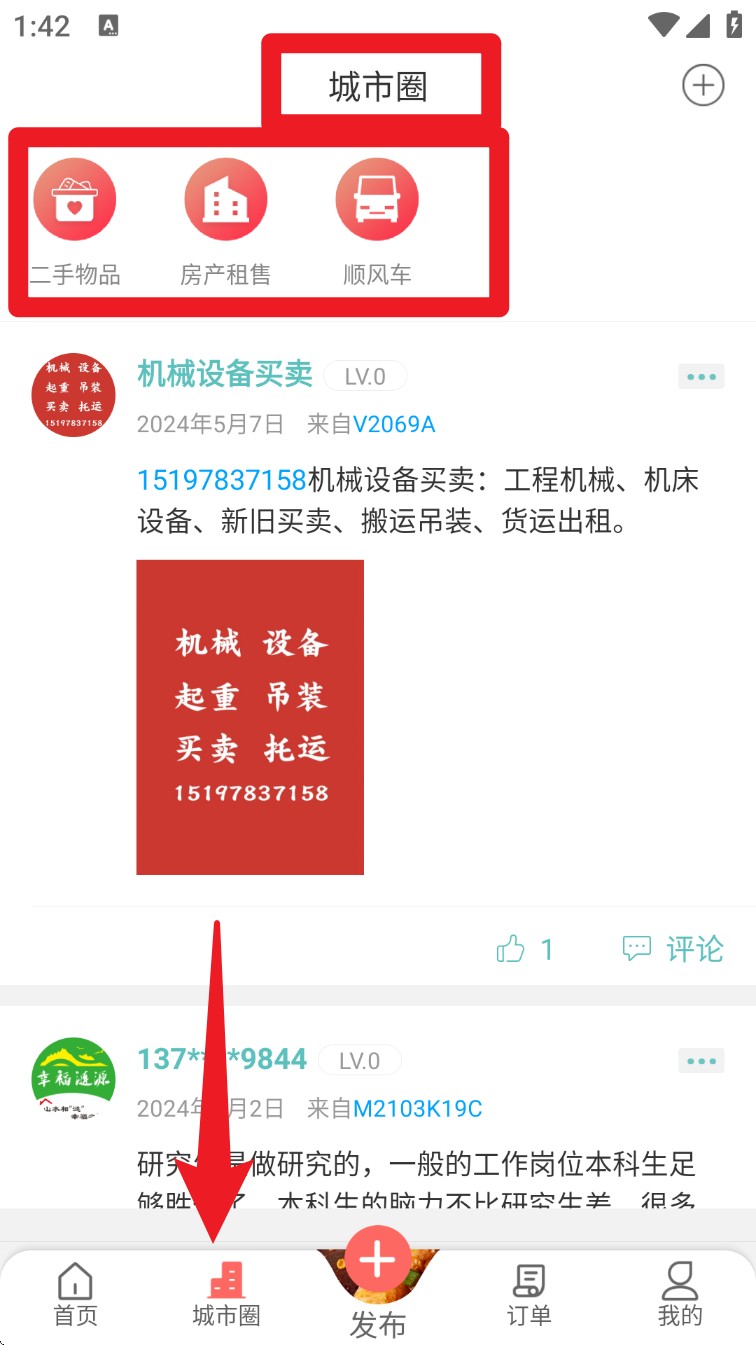Open 二手物品 category
The image size is (756, 1345).
(75, 200)
